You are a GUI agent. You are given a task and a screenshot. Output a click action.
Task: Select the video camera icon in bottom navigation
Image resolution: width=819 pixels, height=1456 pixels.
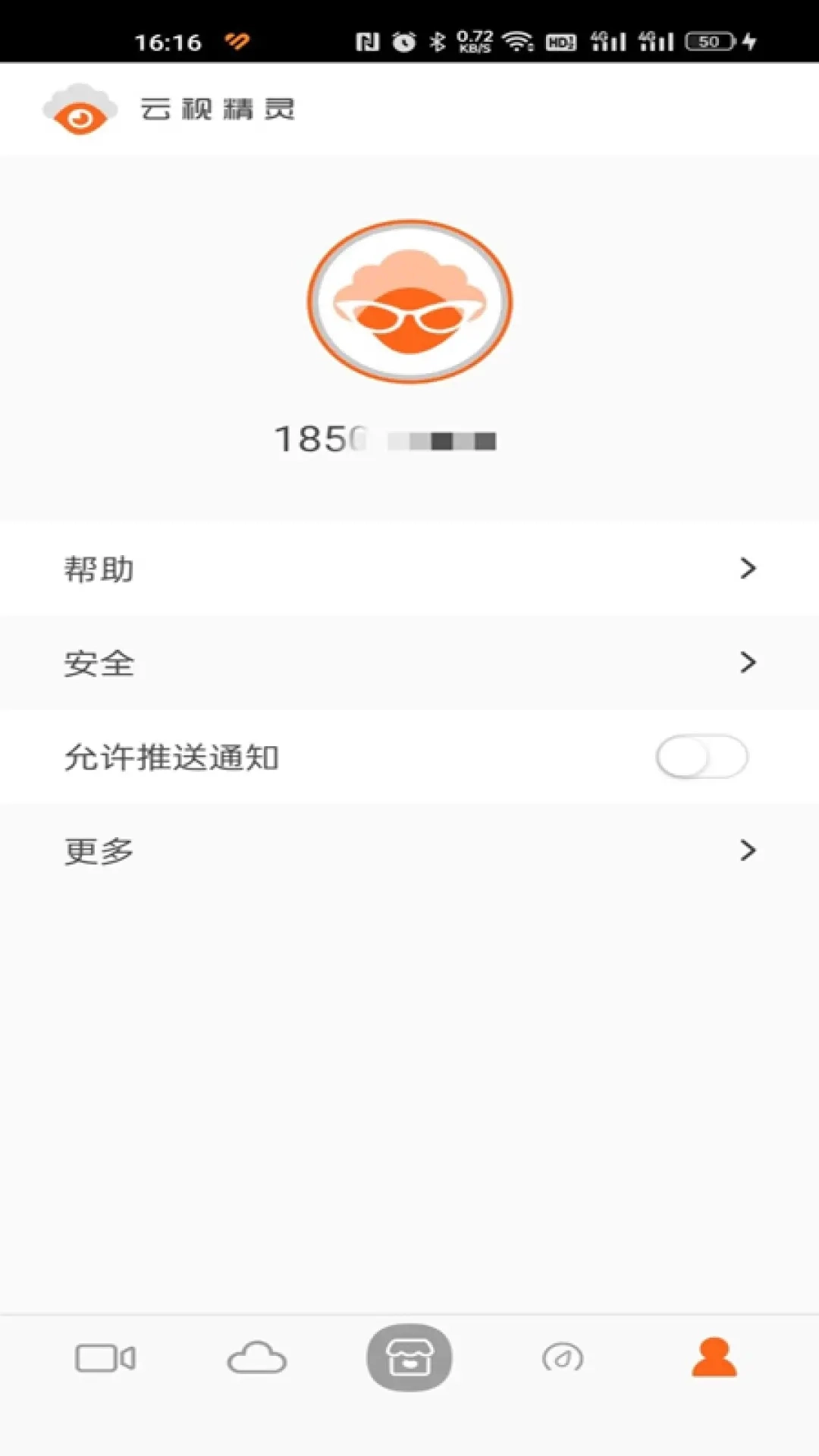click(x=106, y=1357)
